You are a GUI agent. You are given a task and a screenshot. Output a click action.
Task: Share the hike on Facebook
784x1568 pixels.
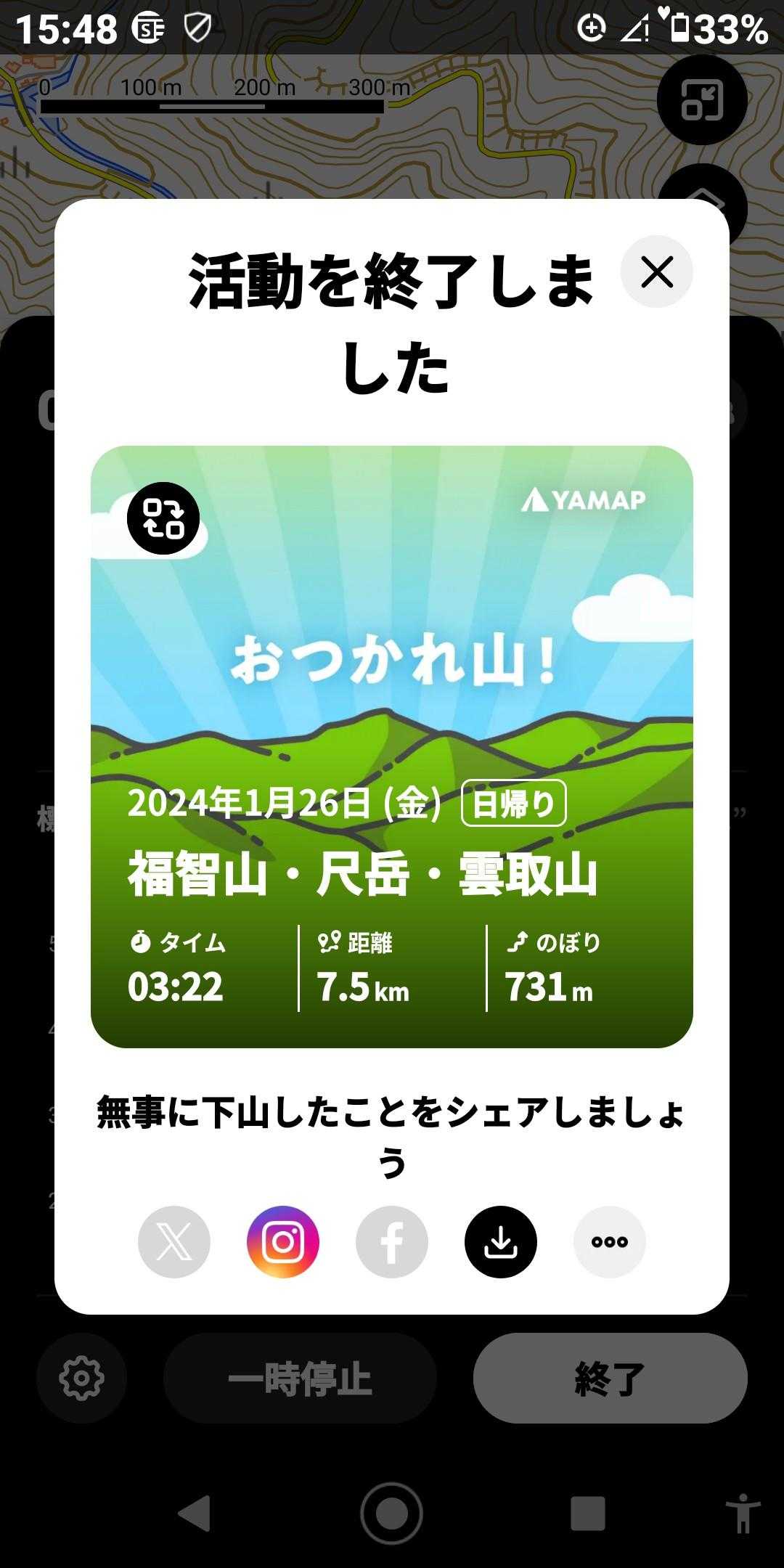coord(392,1242)
